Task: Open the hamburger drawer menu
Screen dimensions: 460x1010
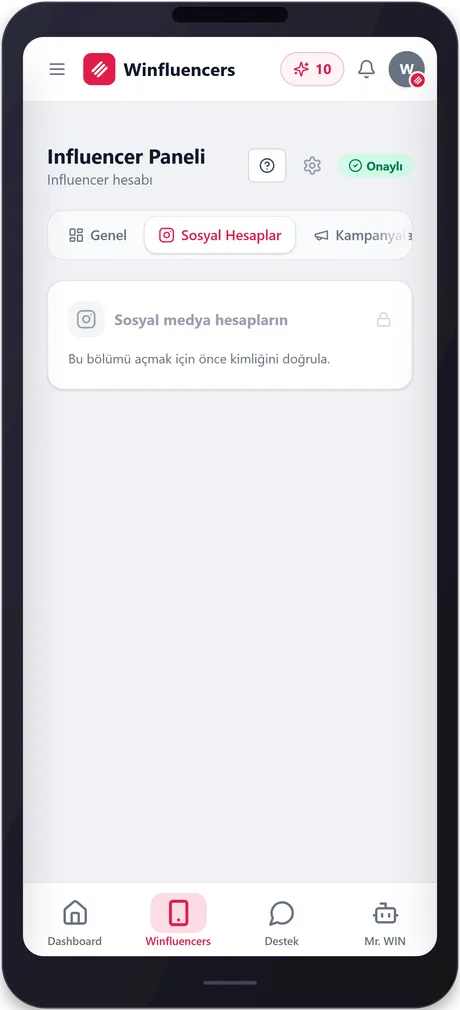Action: 57,69
